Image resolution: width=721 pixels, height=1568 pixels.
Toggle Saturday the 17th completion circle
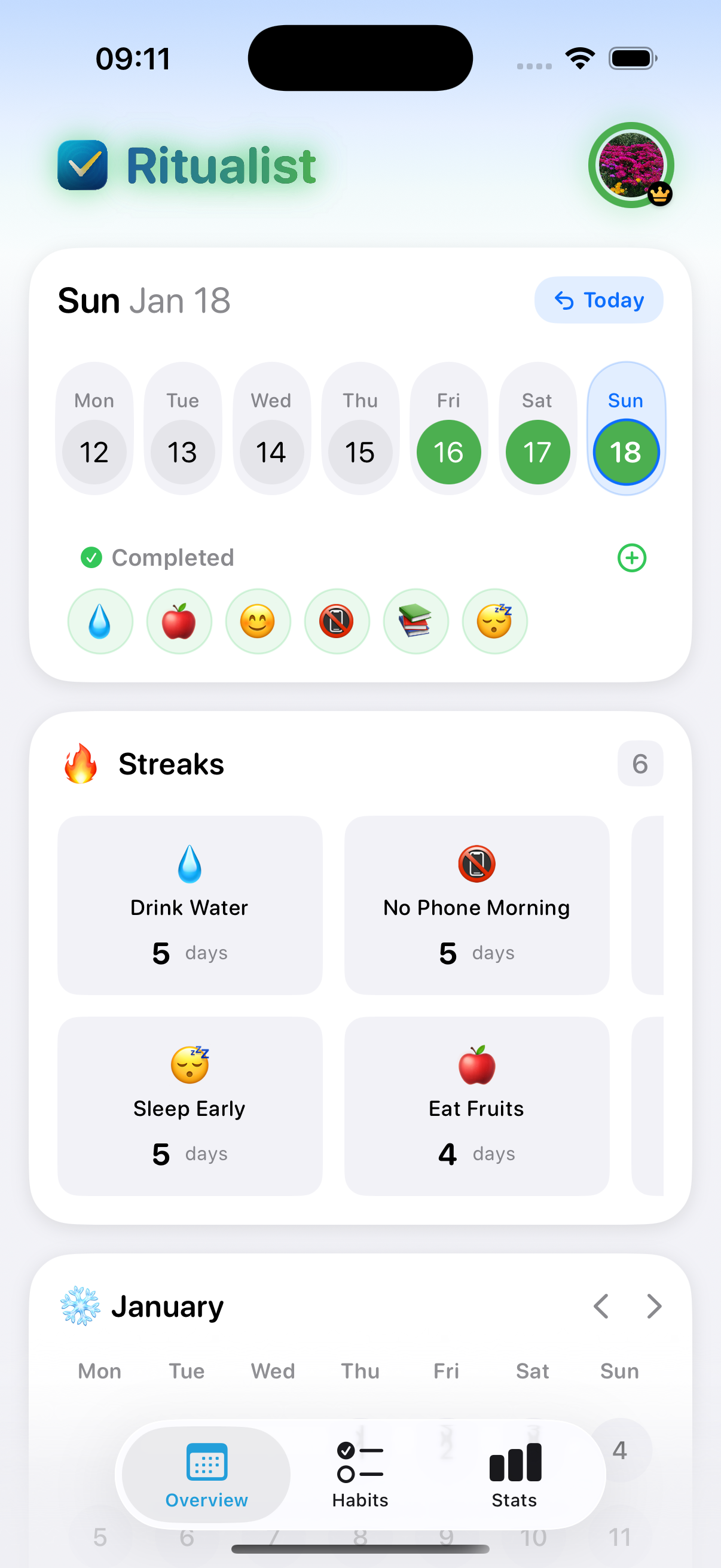(537, 452)
